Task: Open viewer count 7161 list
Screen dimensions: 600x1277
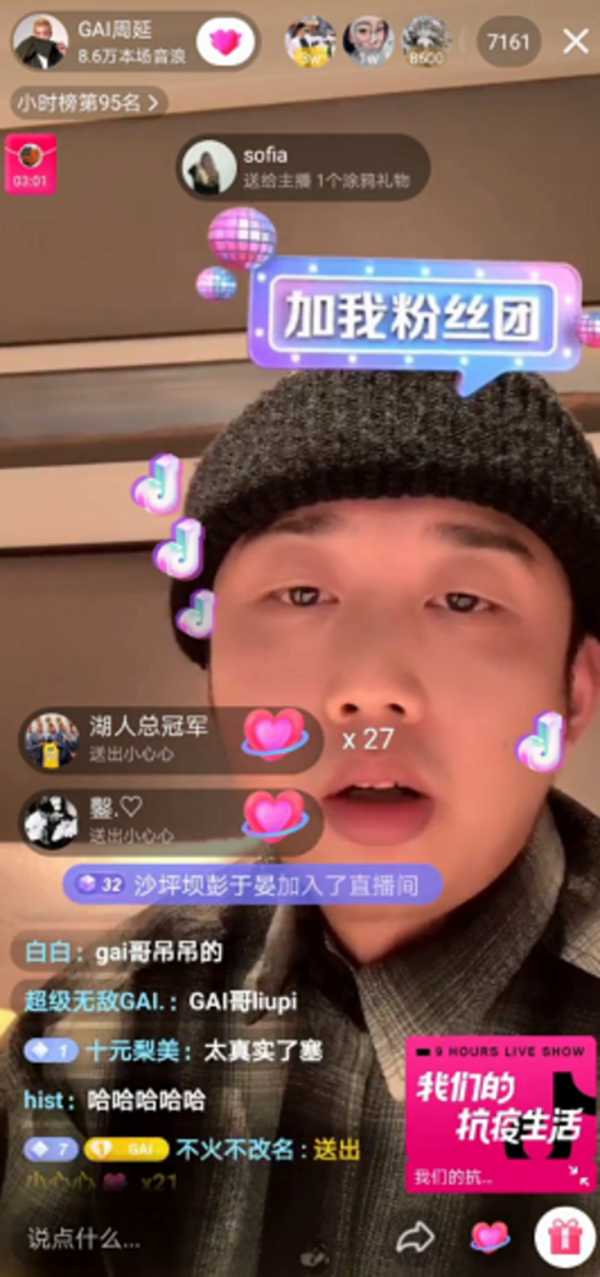Action: (x=508, y=42)
